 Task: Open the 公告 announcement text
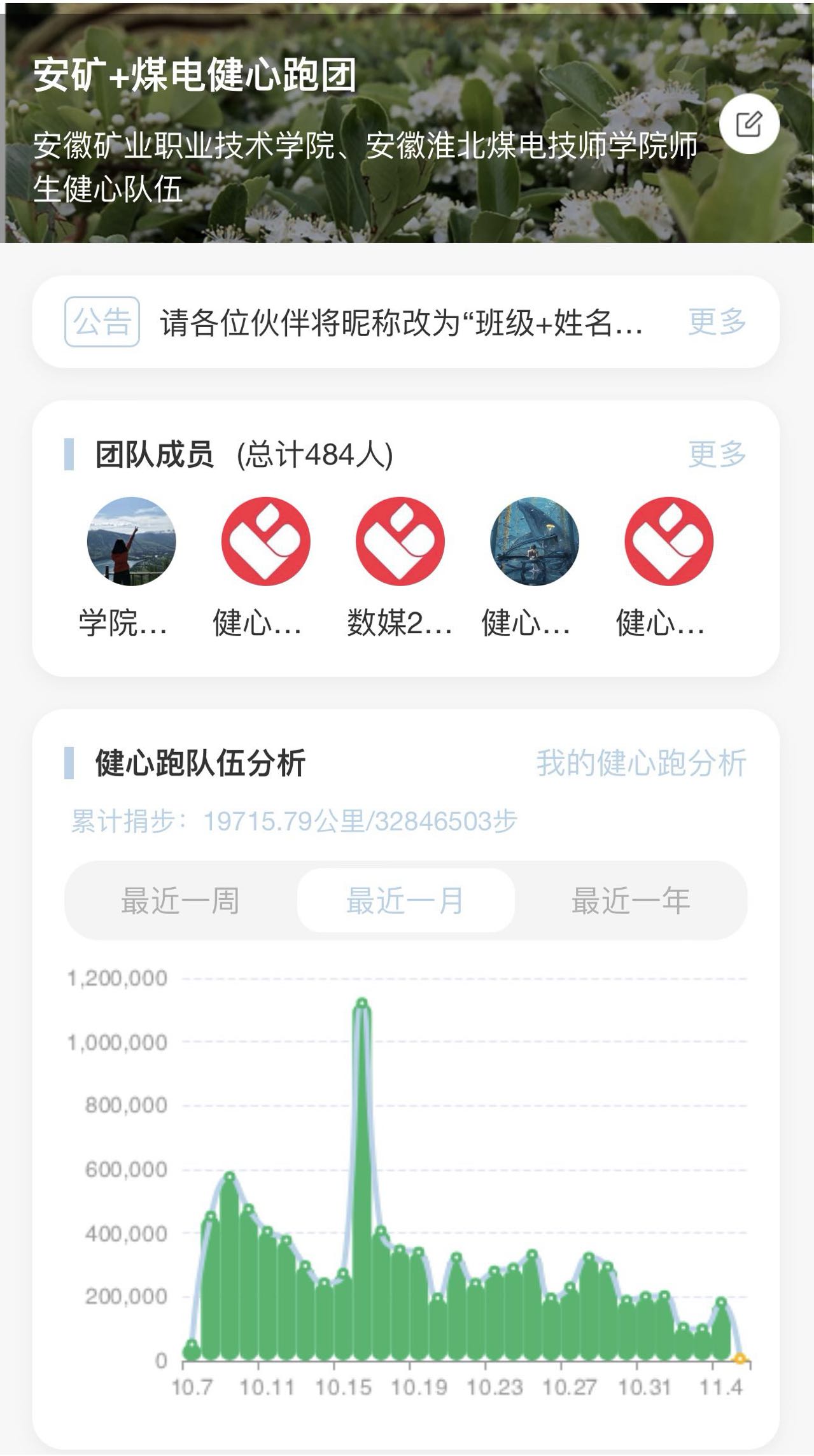point(401,323)
